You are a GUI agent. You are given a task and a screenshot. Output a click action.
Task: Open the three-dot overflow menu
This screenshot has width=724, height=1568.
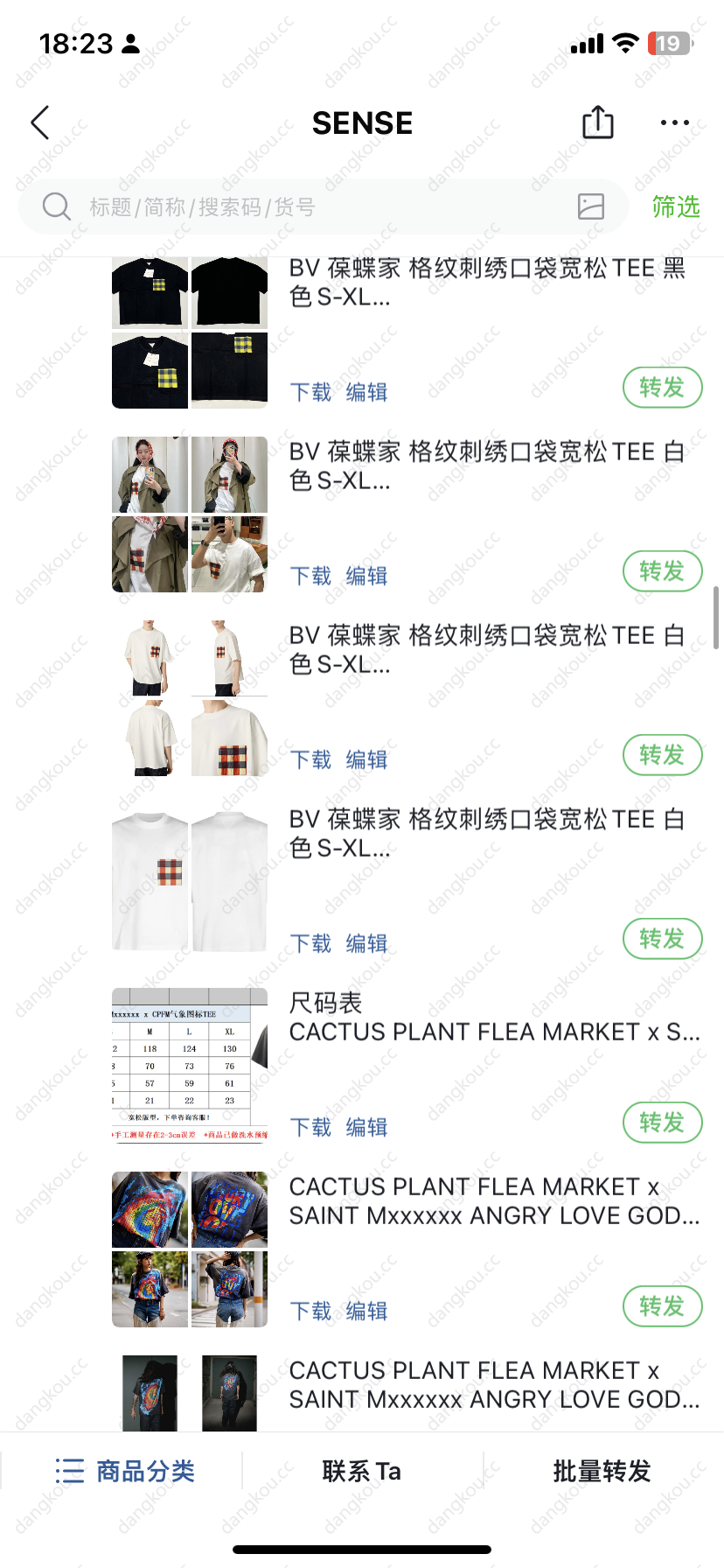coord(674,123)
